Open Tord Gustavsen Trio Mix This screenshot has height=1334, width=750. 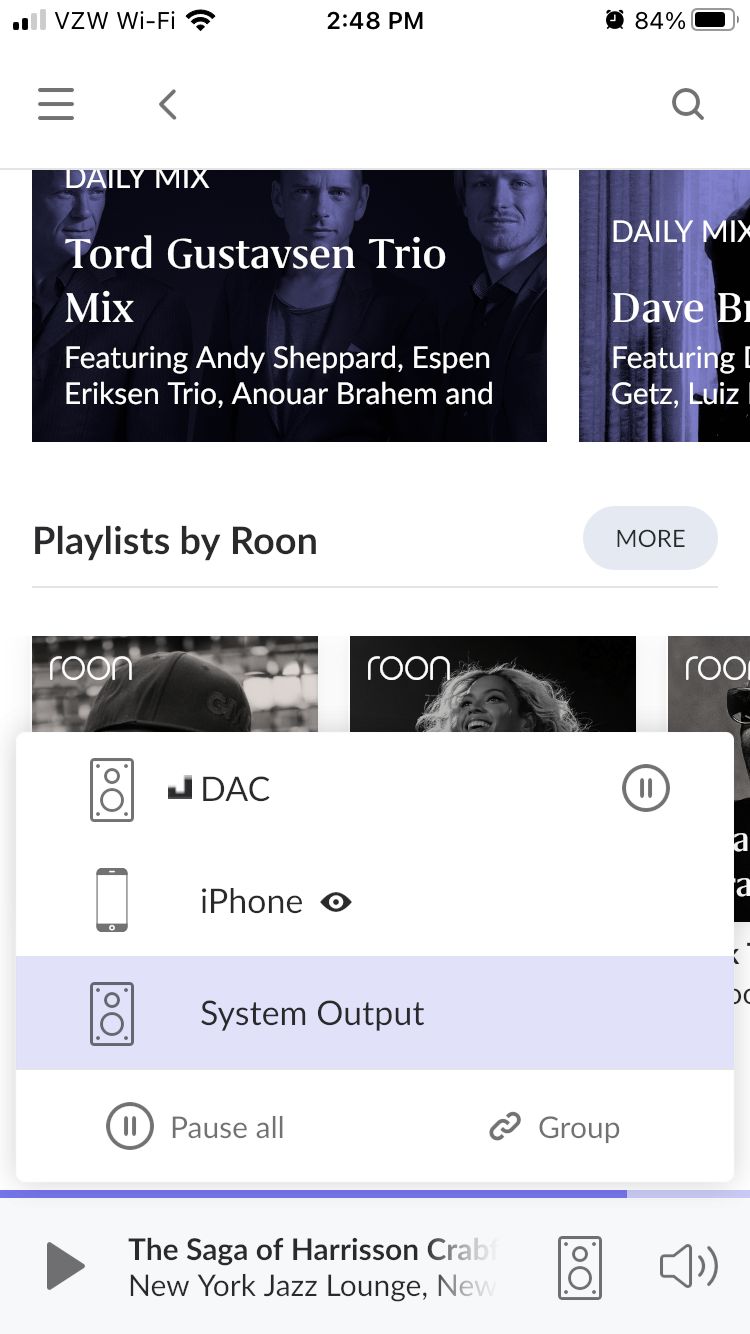coord(289,305)
